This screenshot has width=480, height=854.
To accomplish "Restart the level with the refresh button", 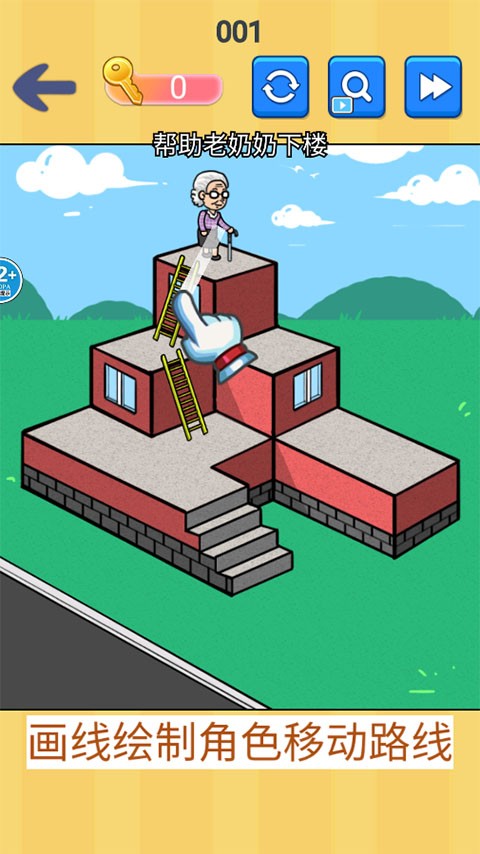I will 280,87.
